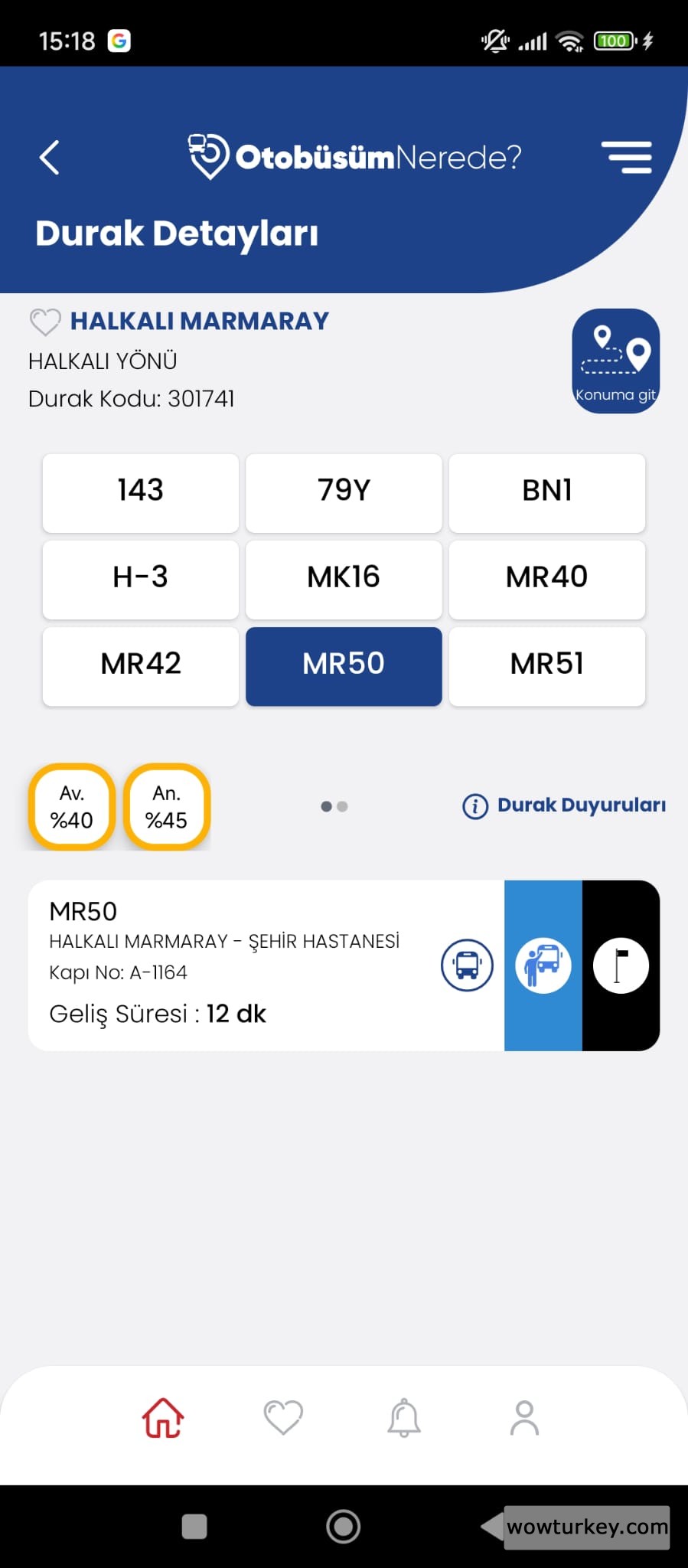The image size is (688, 1568).
Task: Open Durak Duyuruları announcements
Action: coord(565,805)
